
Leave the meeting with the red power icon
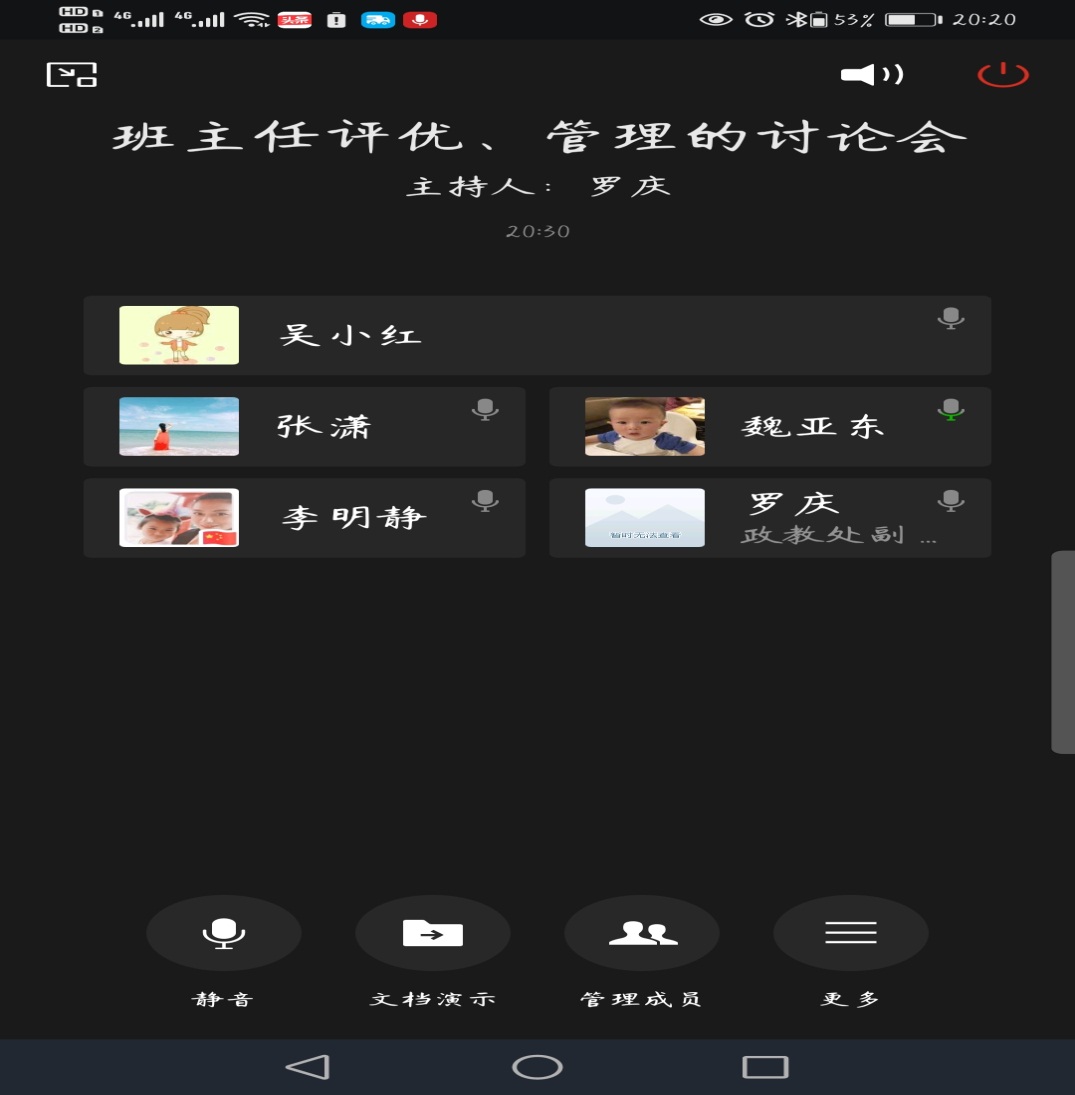pyautogui.click(x=1002, y=74)
